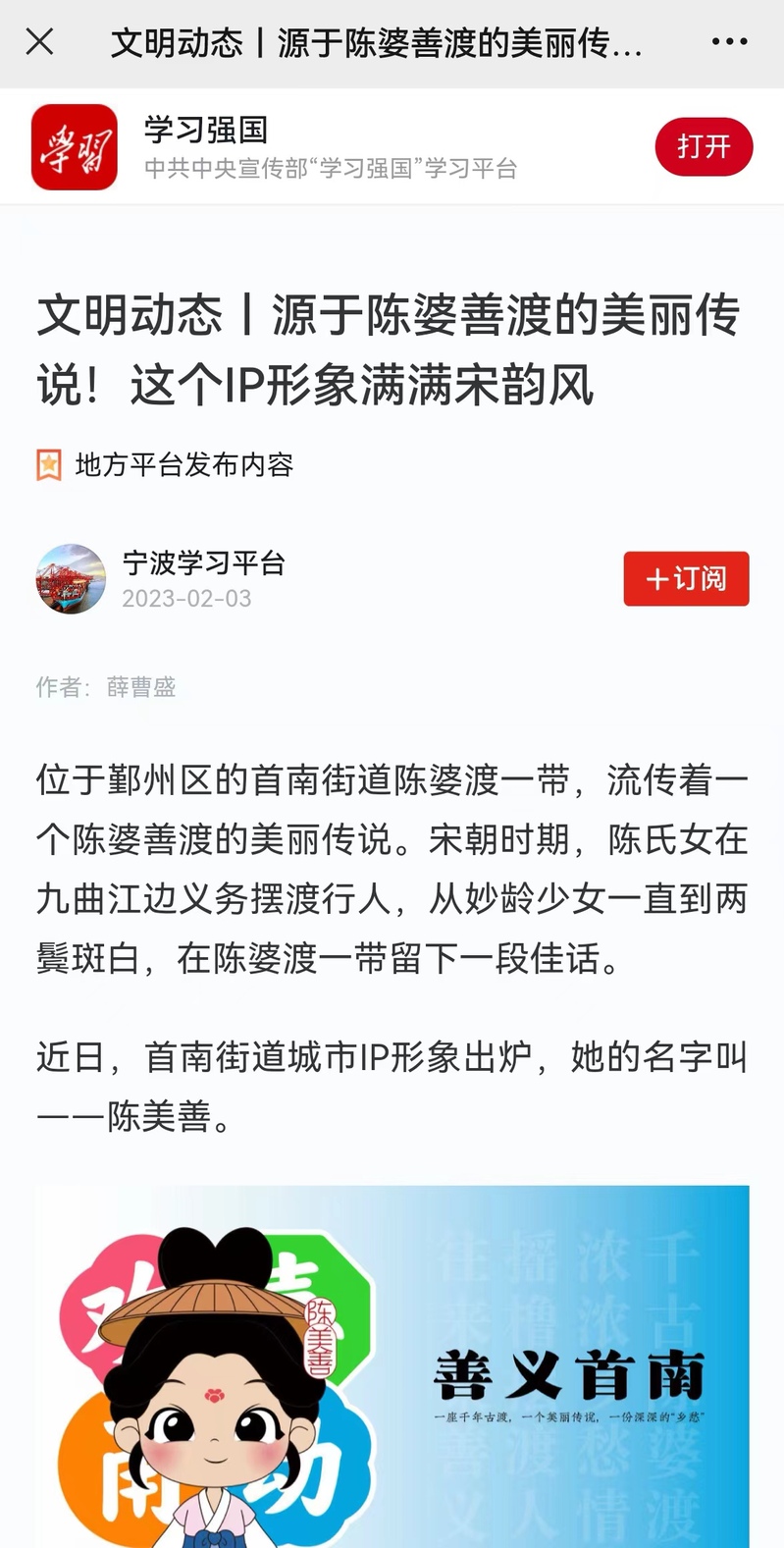Close the article page
784x1548 pixels.
coord(39,42)
